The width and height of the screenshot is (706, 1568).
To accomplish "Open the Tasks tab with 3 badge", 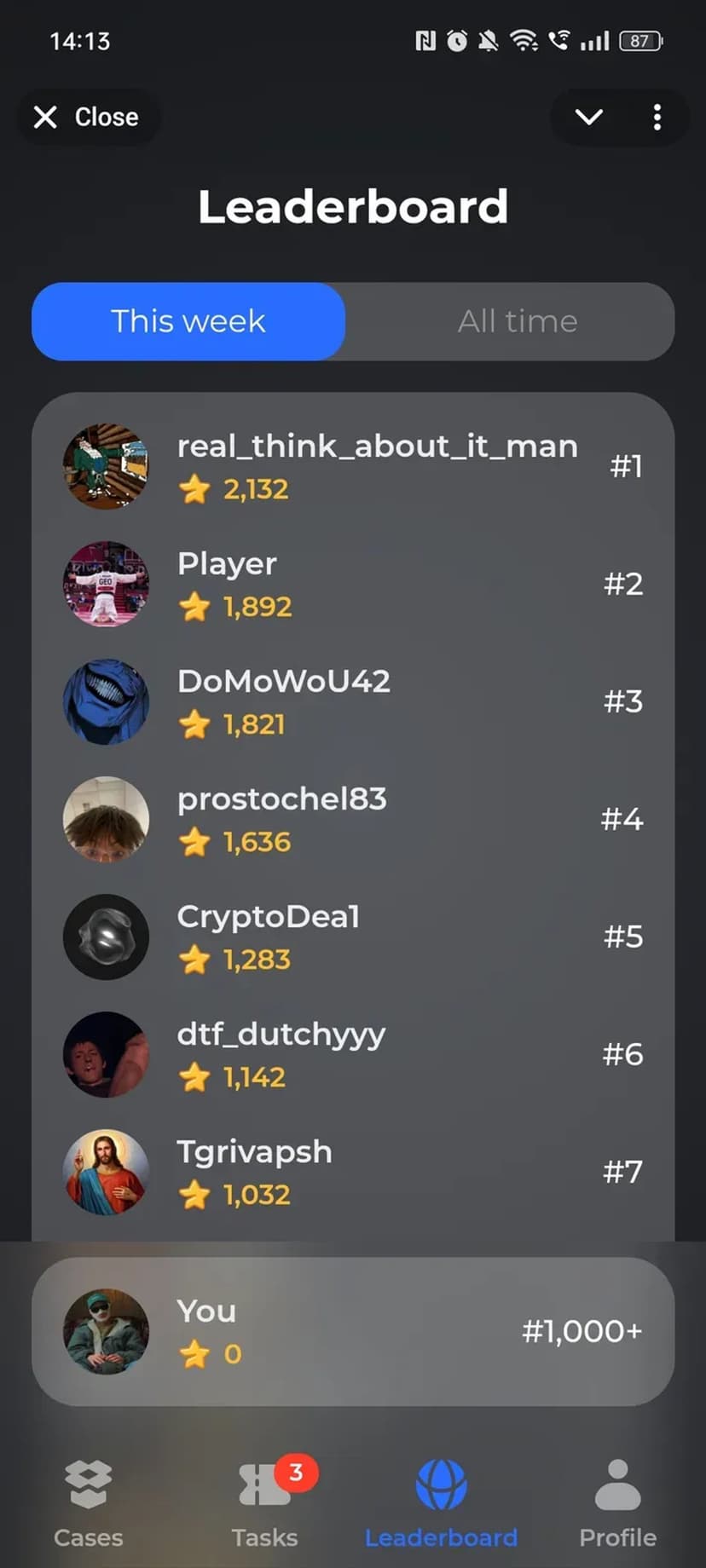I will pos(265,1502).
